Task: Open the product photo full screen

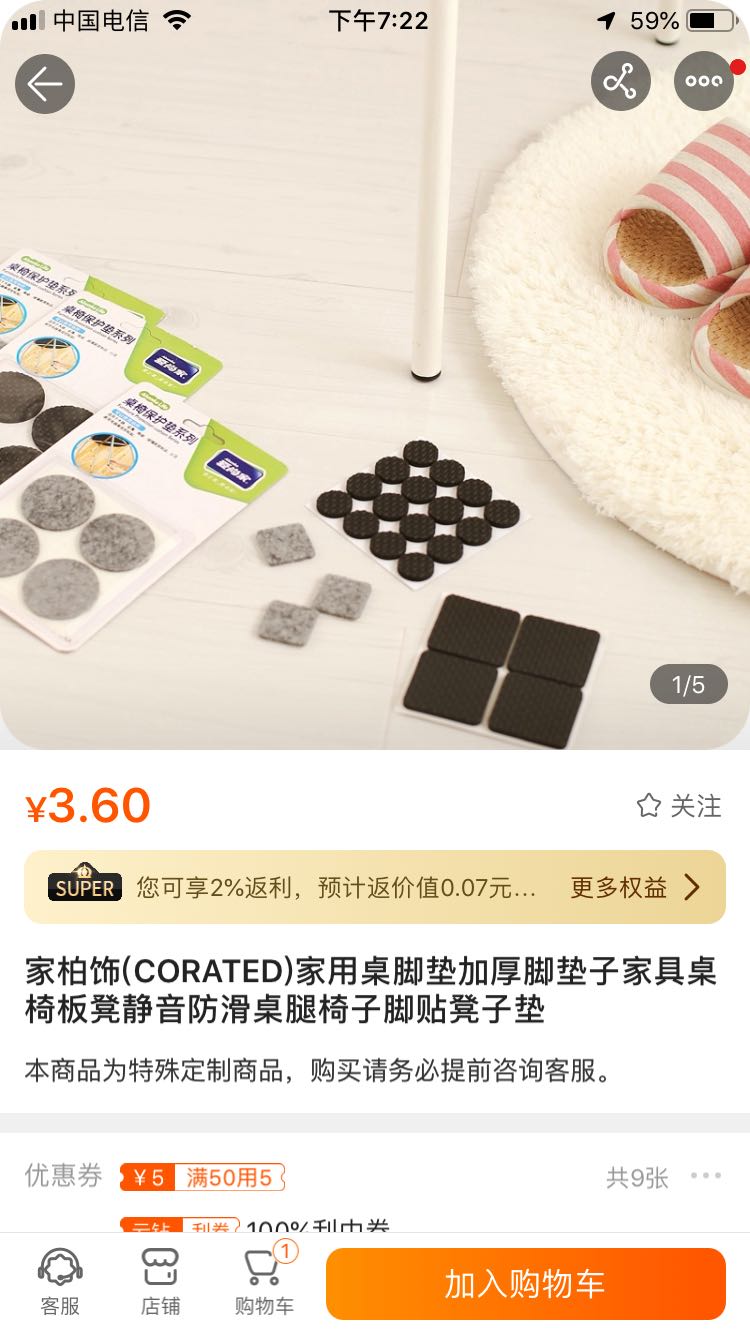Action: [375, 420]
